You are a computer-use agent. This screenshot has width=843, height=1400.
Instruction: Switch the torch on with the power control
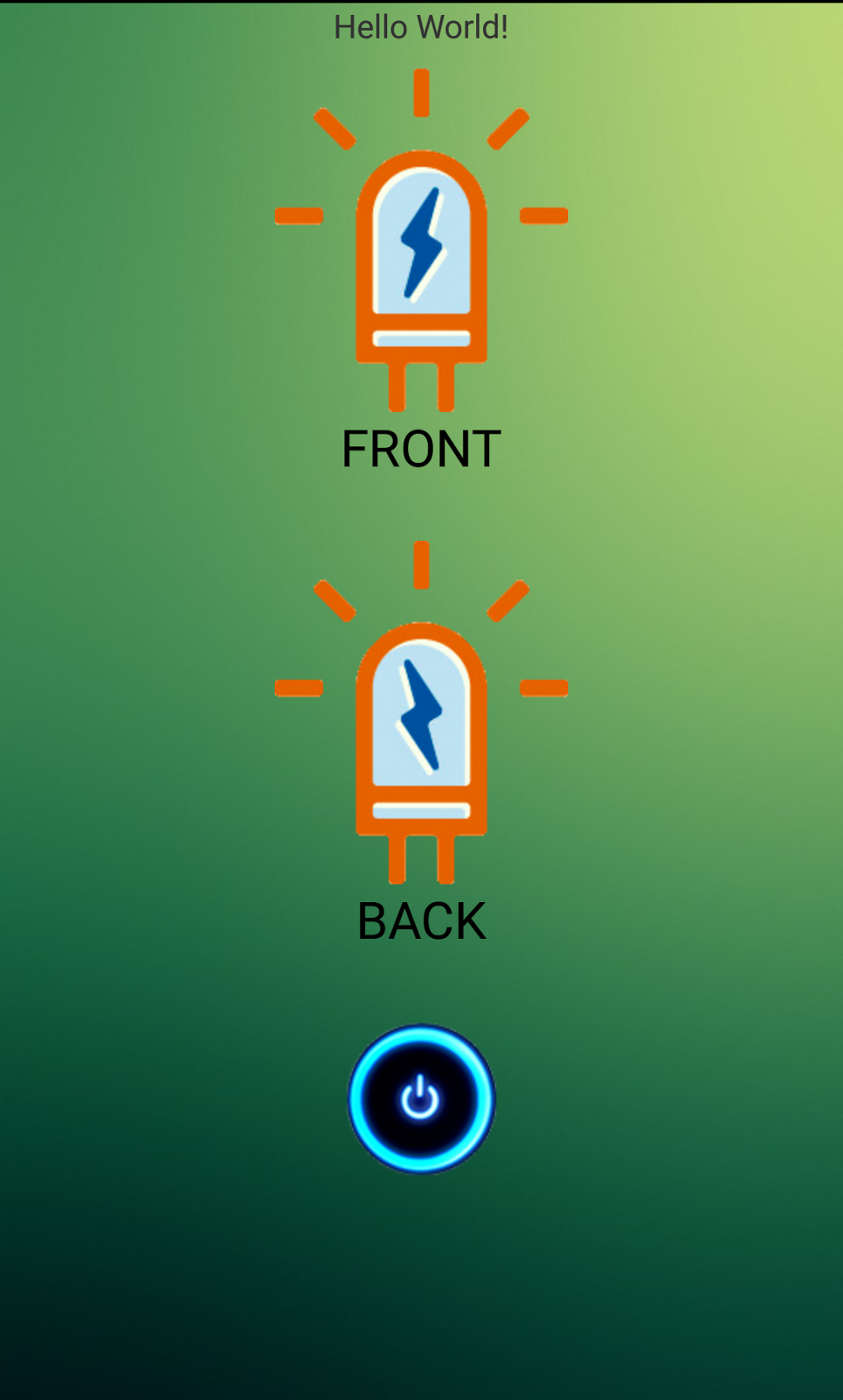pos(420,1096)
